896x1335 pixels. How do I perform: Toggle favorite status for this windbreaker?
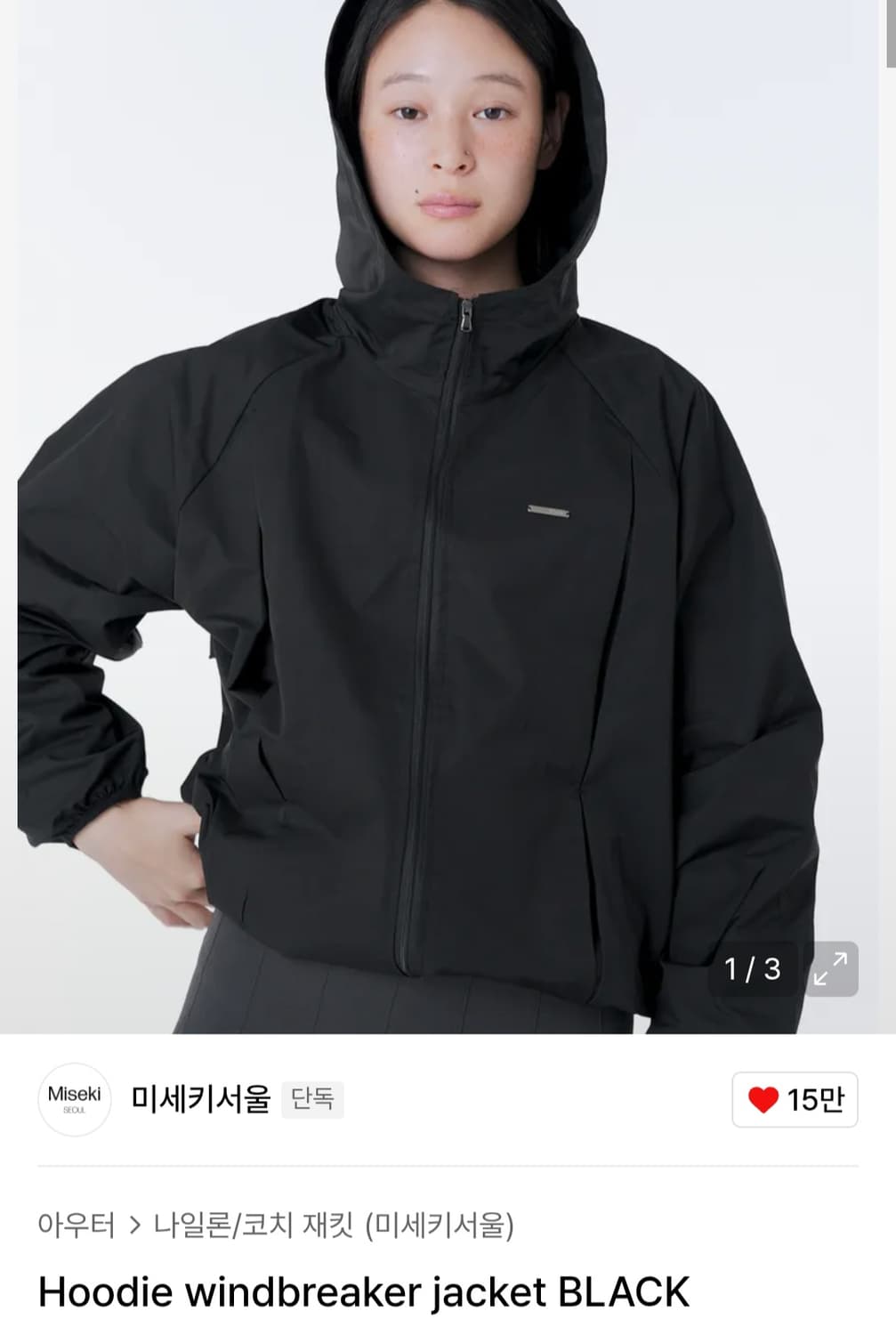click(x=795, y=1100)
